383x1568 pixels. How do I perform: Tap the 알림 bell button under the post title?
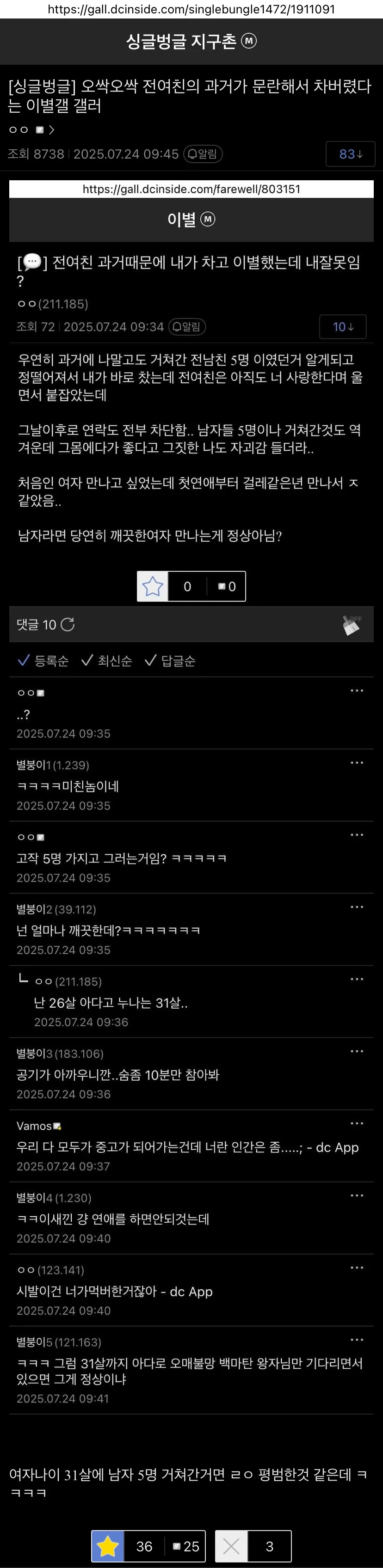(x=203, y=154)
